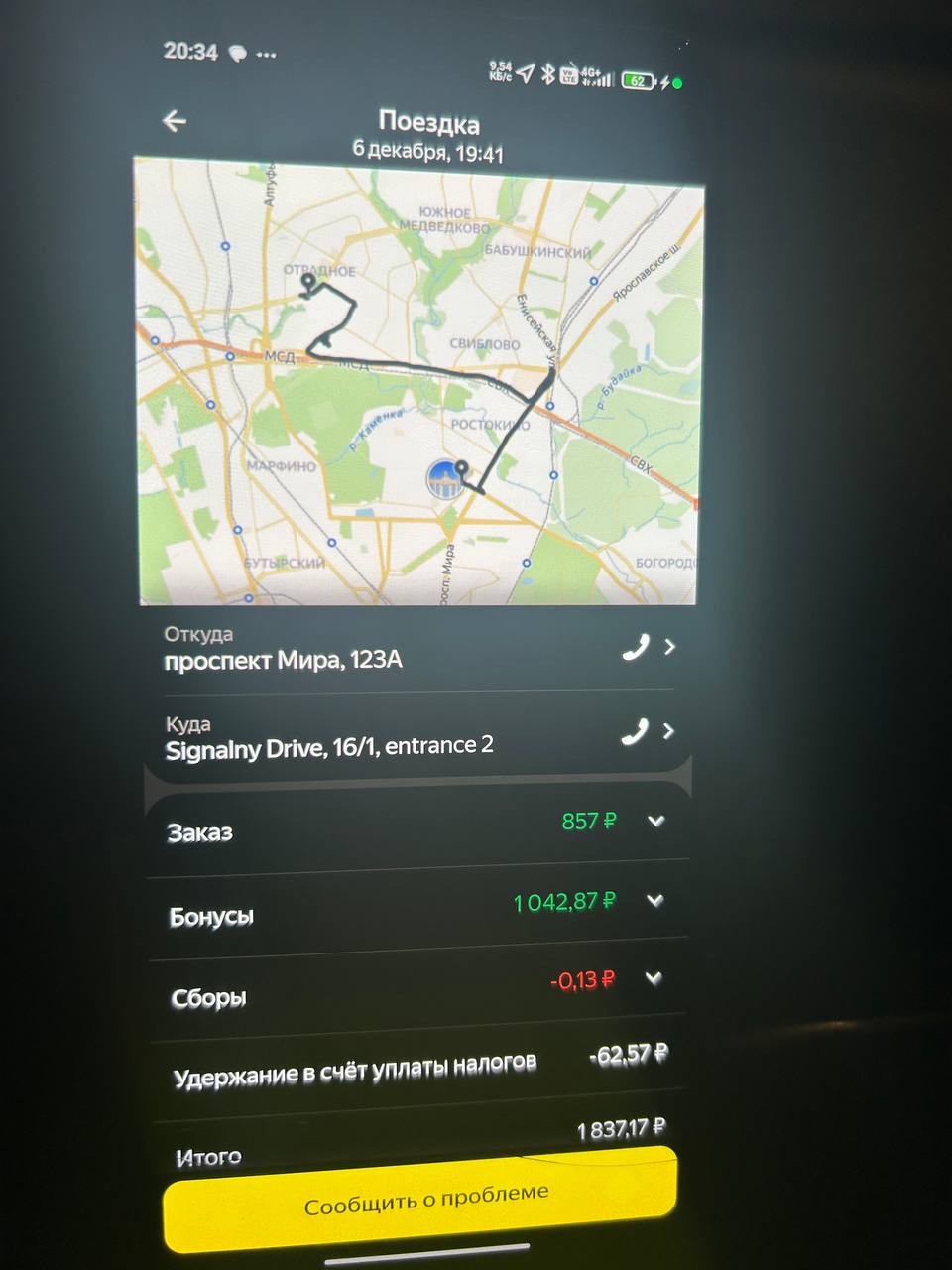952x1270 pixels.
Task: Call the pickup contact at проспект Мира
Action: point(635,648)
